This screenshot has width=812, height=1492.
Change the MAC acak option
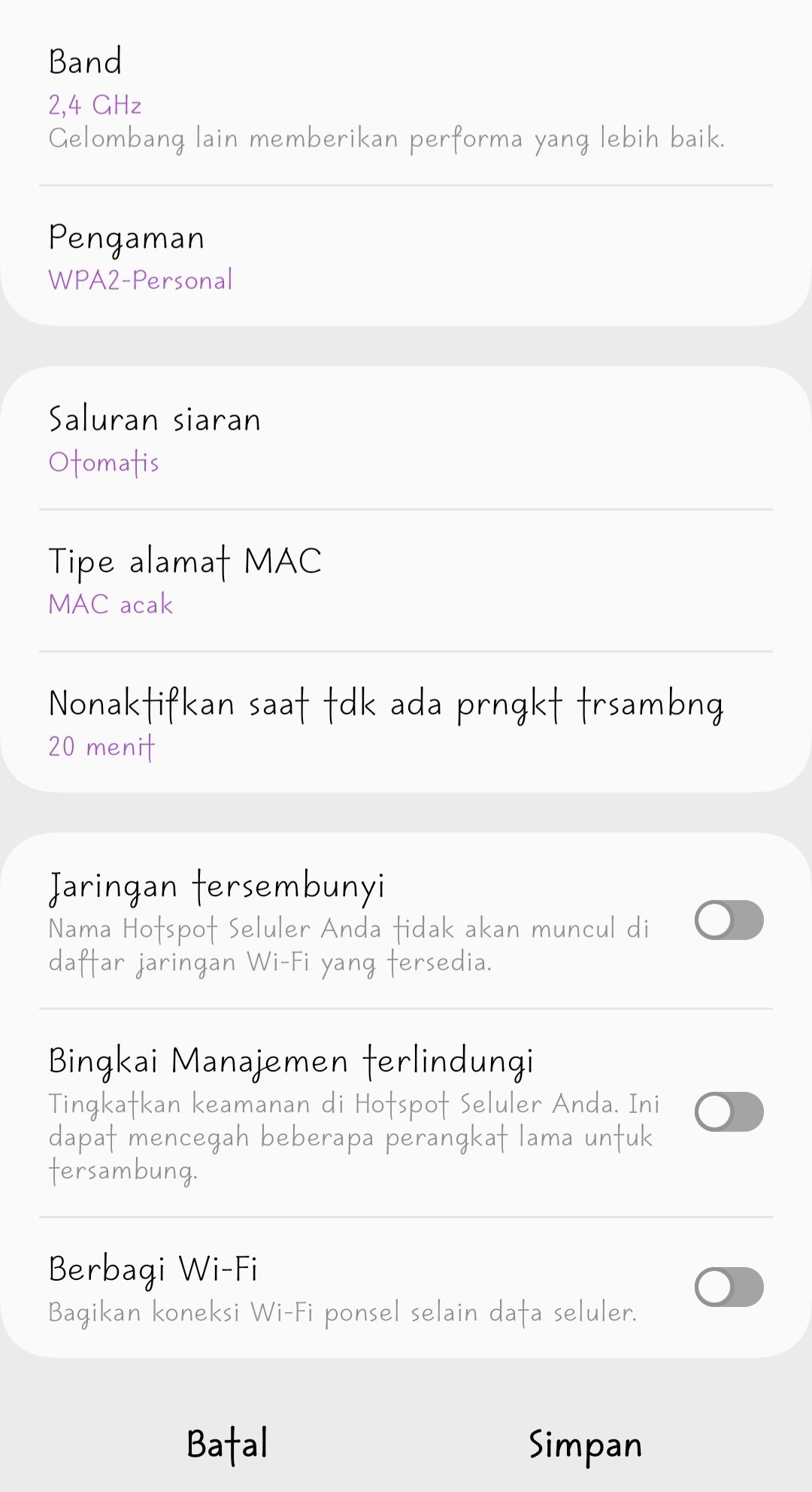pos(110,604)
